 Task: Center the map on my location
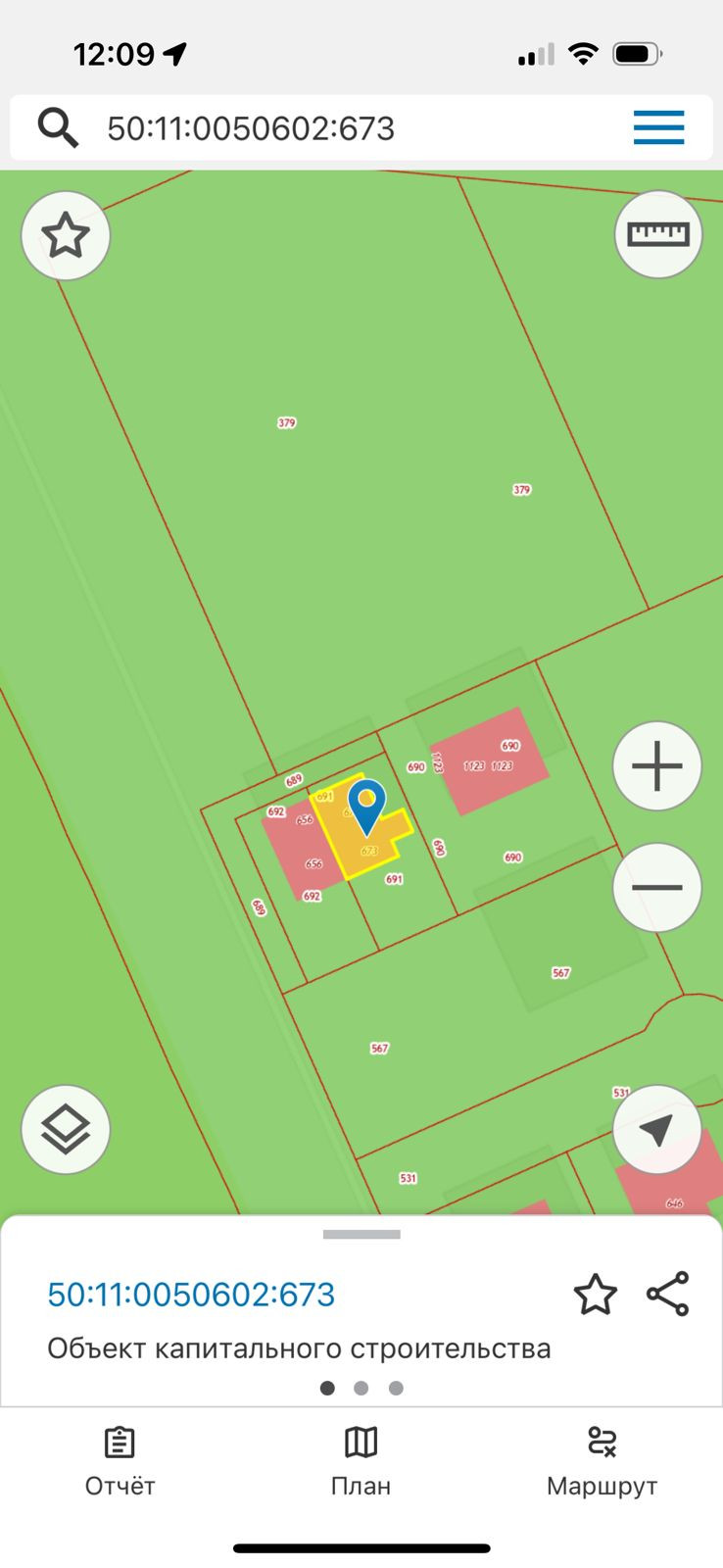656,1130
